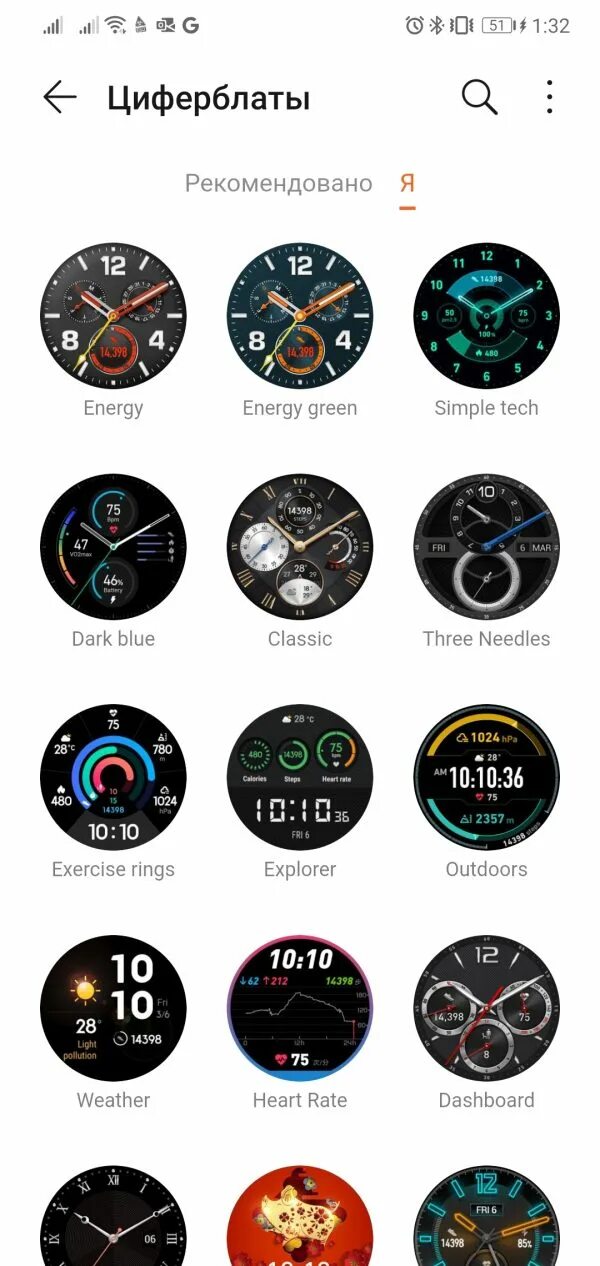The height and width of the screenshot is (1266, 600).
Task: Open the Explorer watch face
Action: 300,778
